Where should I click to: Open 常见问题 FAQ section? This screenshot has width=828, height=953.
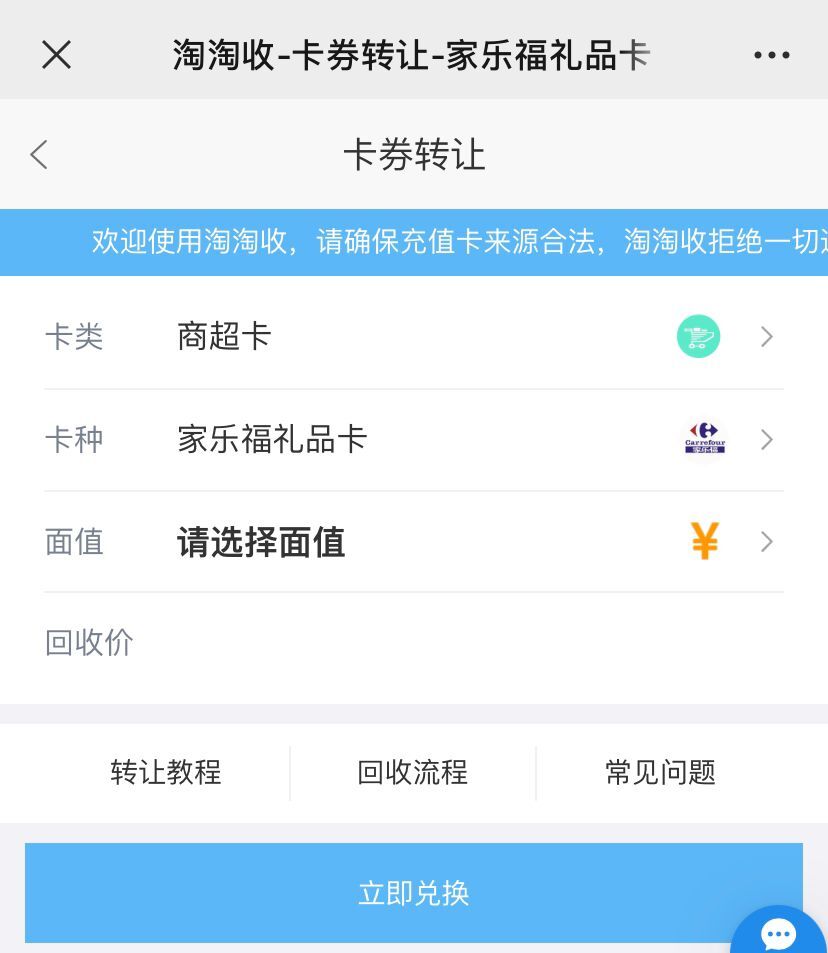660,773
